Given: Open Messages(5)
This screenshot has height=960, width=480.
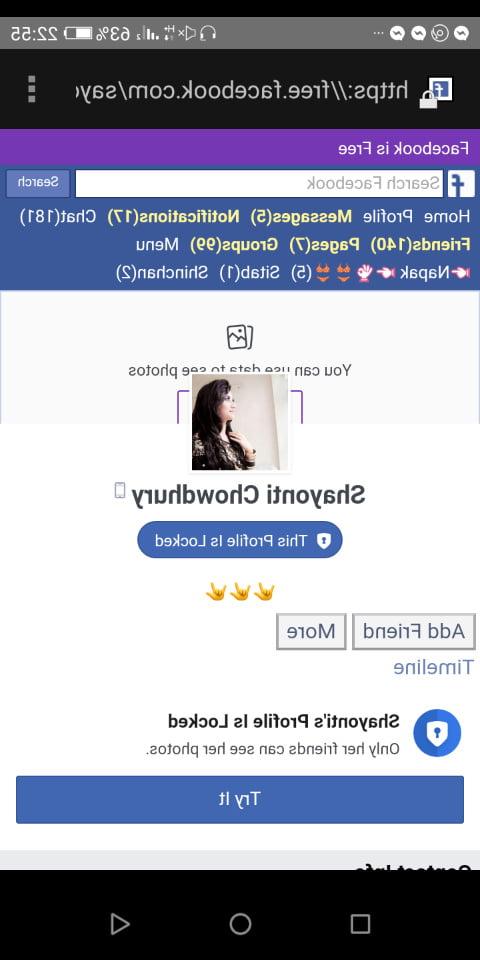Looking at the screenshot, I should tap(303, 216).
